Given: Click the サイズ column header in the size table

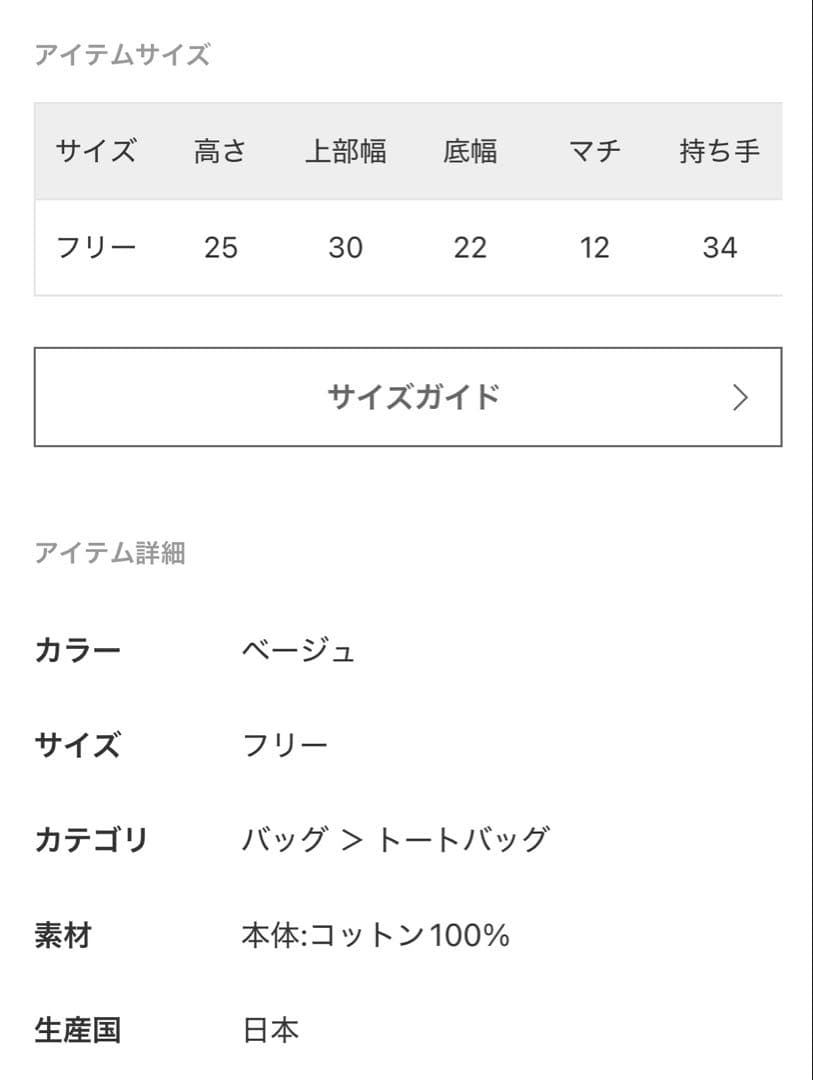Looking at the screenshot, I should (x=96, y=150).
